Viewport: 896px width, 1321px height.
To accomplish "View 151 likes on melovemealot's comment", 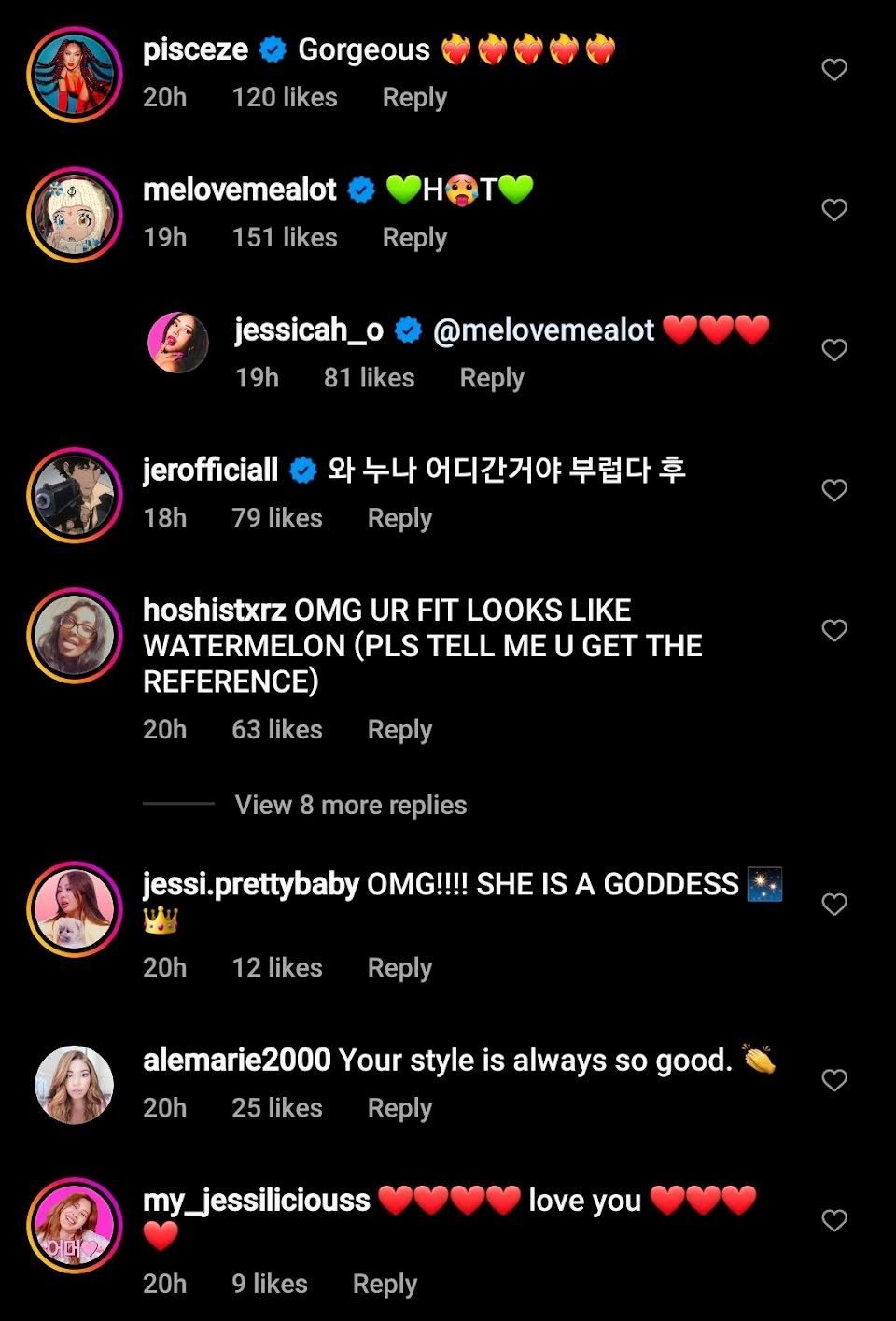I will pos(285,238).
